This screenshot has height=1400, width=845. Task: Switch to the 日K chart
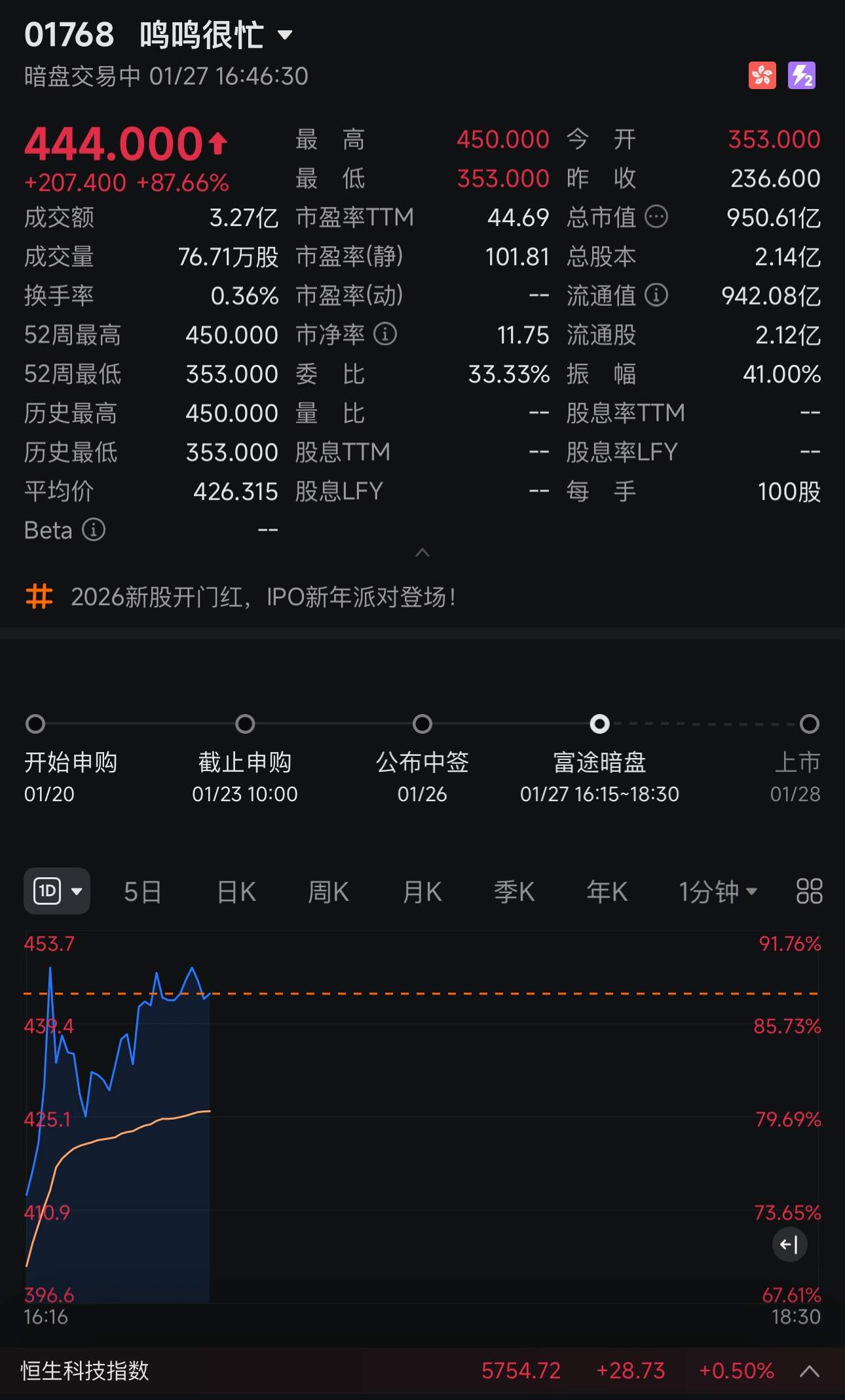(236, 892)
